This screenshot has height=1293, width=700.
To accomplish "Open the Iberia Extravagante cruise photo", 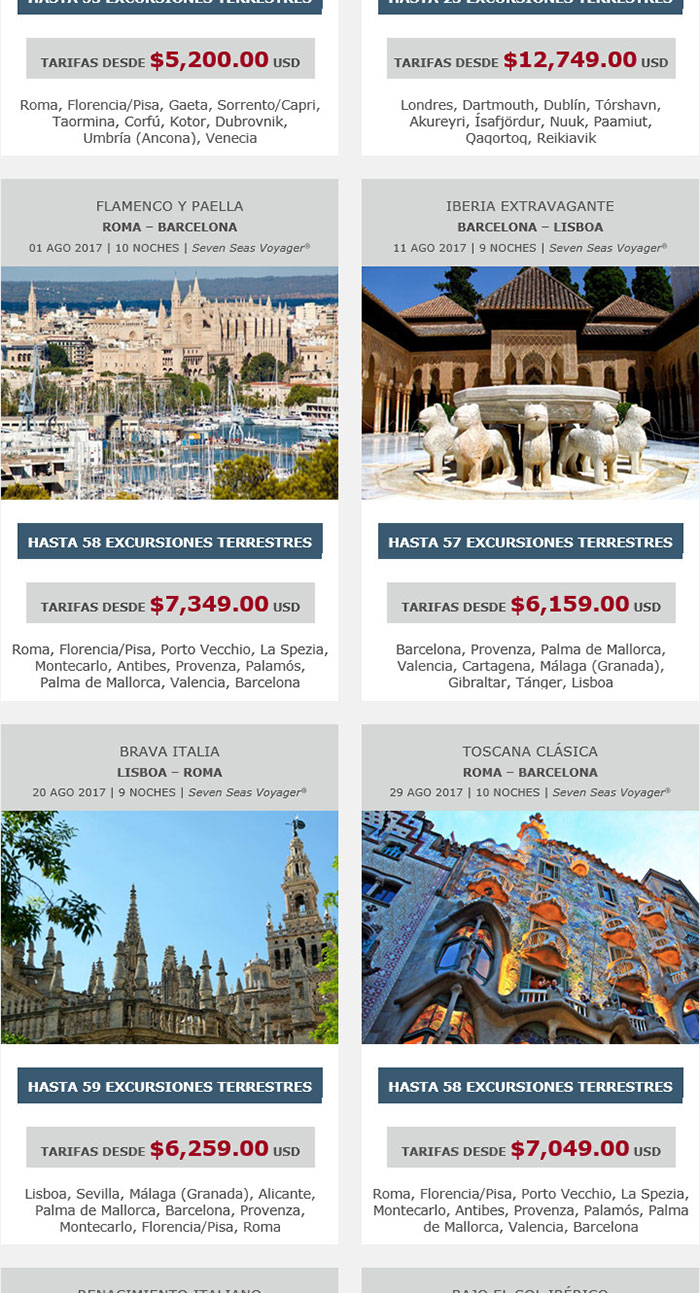I will (530, 382).
